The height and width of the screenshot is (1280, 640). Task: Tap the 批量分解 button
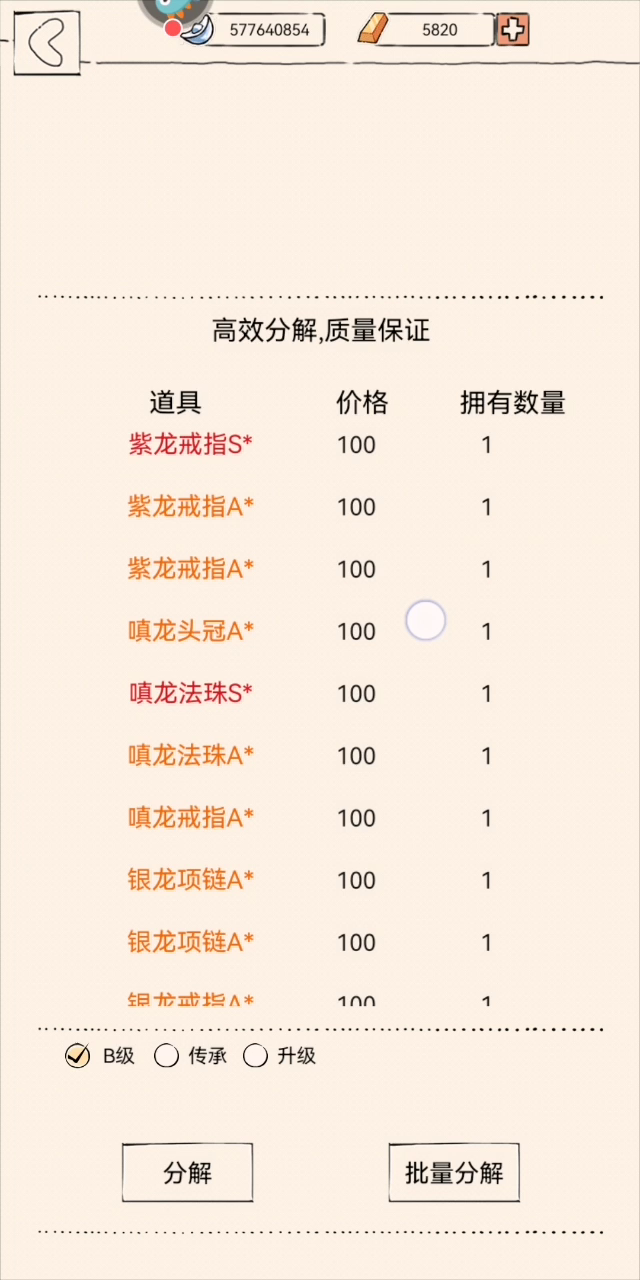click(454, 1173)
